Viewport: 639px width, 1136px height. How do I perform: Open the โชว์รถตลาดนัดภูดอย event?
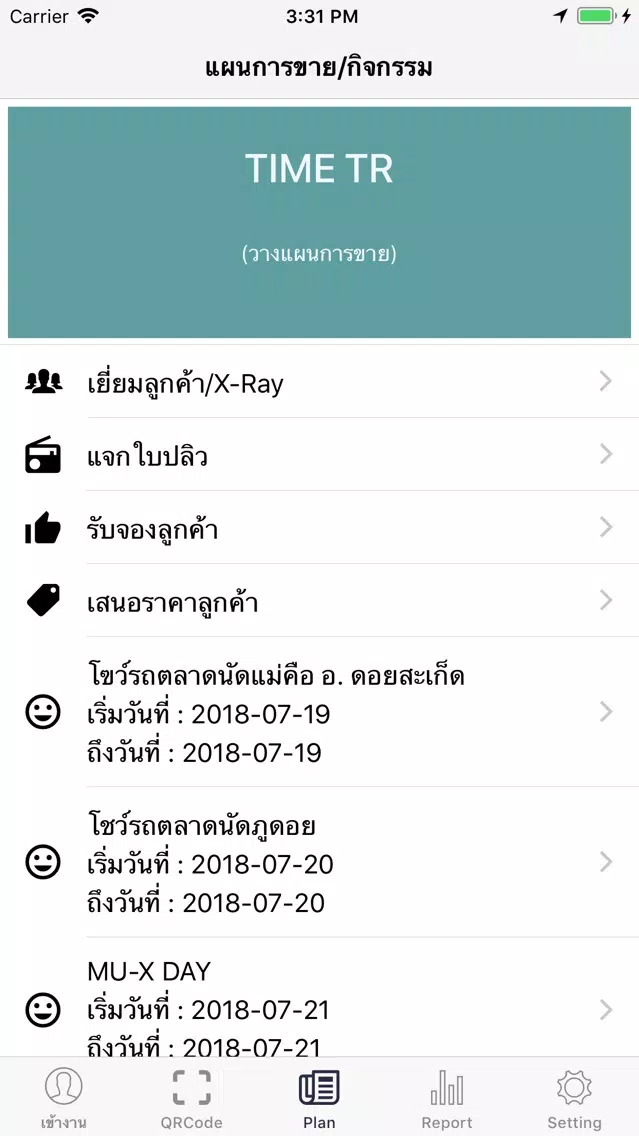(320, 862)
